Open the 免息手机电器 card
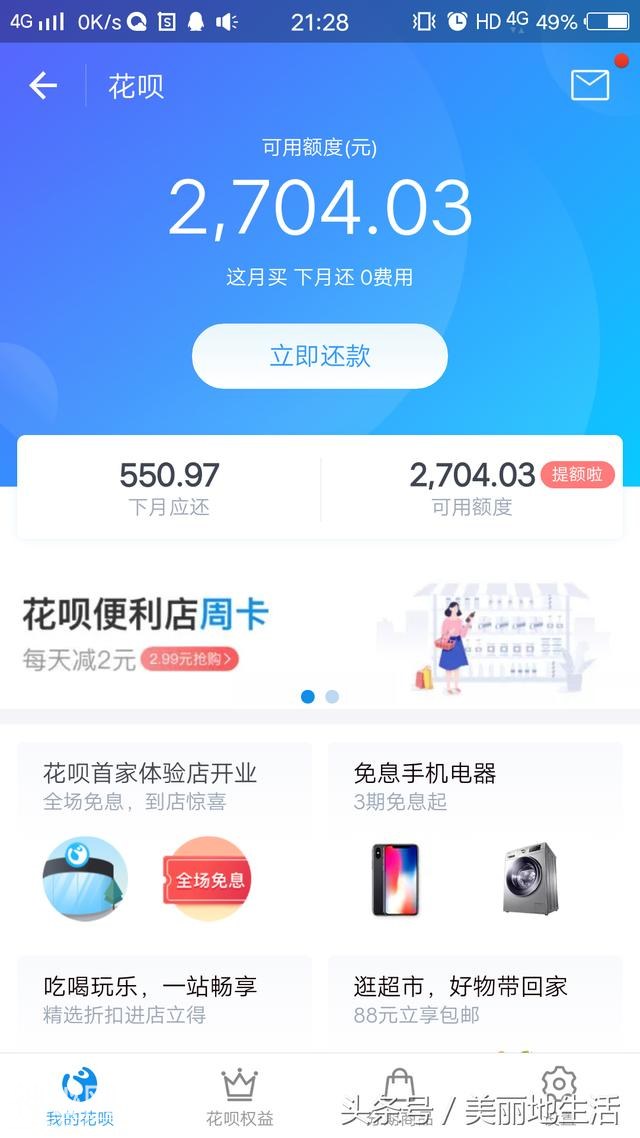This screenshot has width=640, height=1138. point(475,830)
